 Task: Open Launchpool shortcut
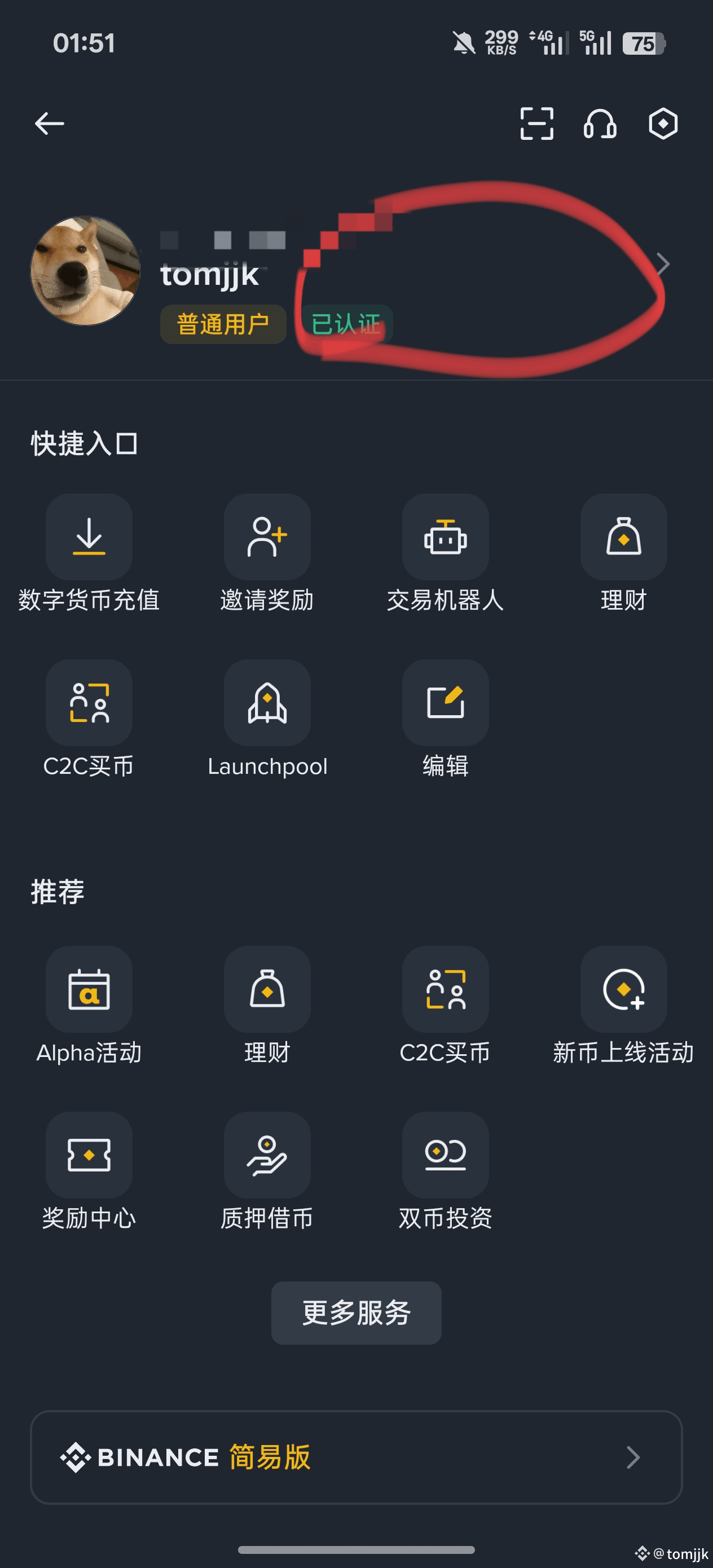(x=267, y=703)
